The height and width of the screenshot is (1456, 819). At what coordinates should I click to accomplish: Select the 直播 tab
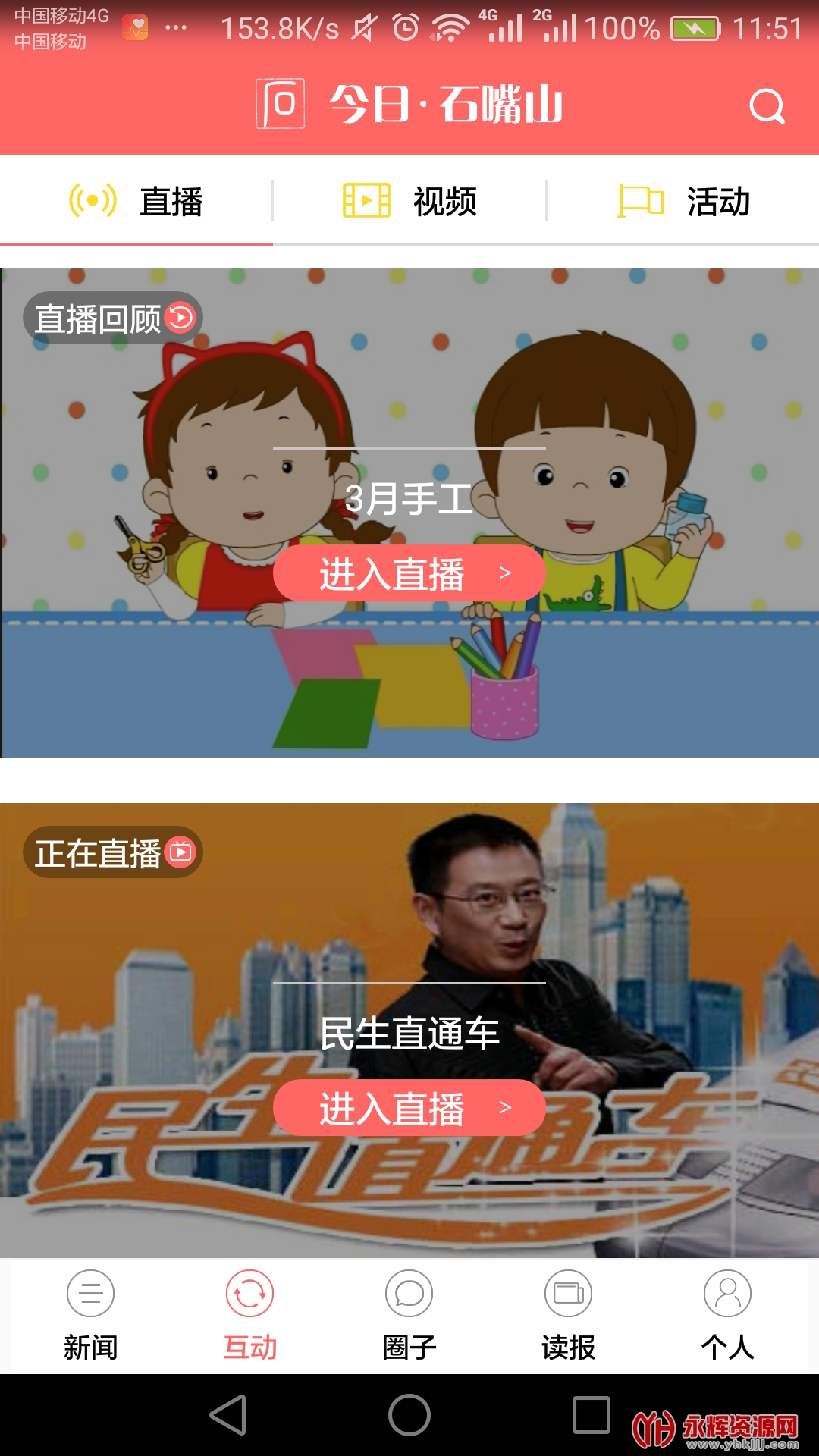pyautogui.click(x=136, y=201)
